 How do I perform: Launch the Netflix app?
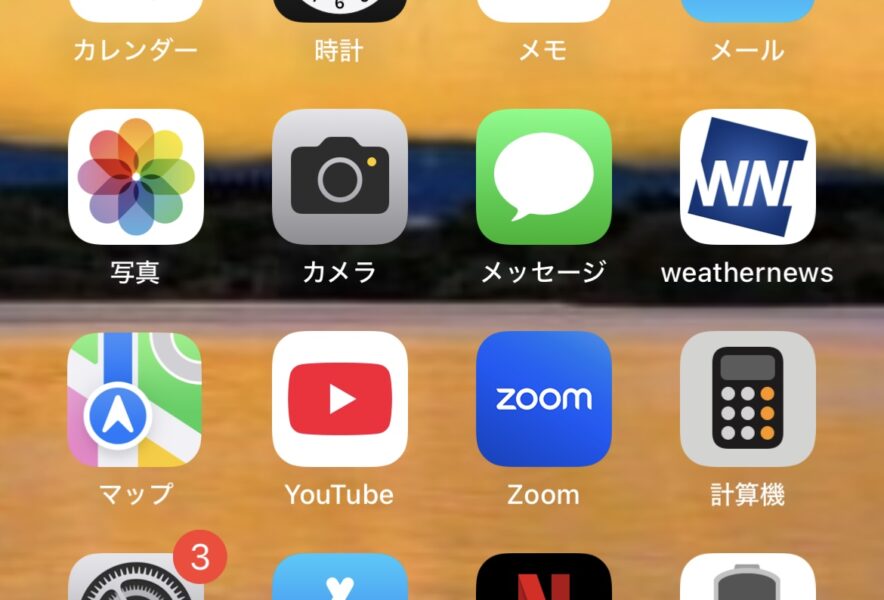pos(544,580)
